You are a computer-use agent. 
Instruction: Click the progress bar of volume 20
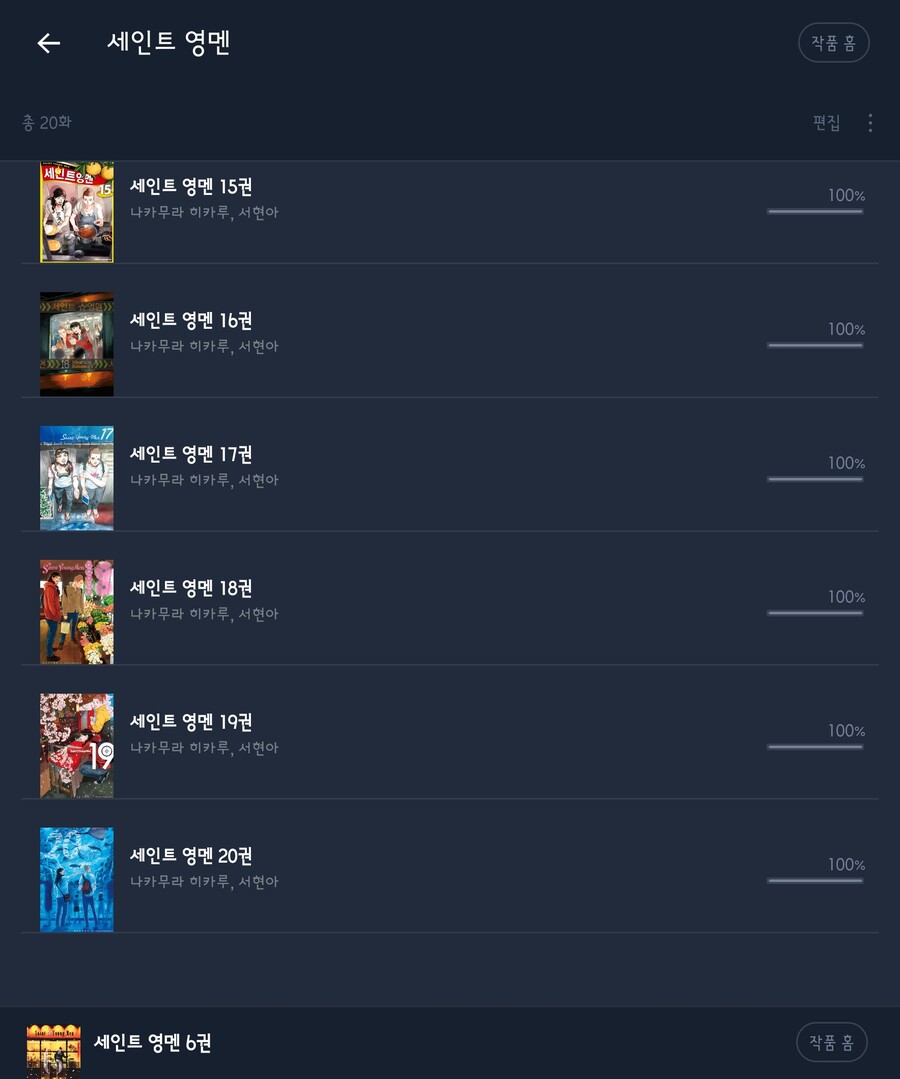click(815, 878)
